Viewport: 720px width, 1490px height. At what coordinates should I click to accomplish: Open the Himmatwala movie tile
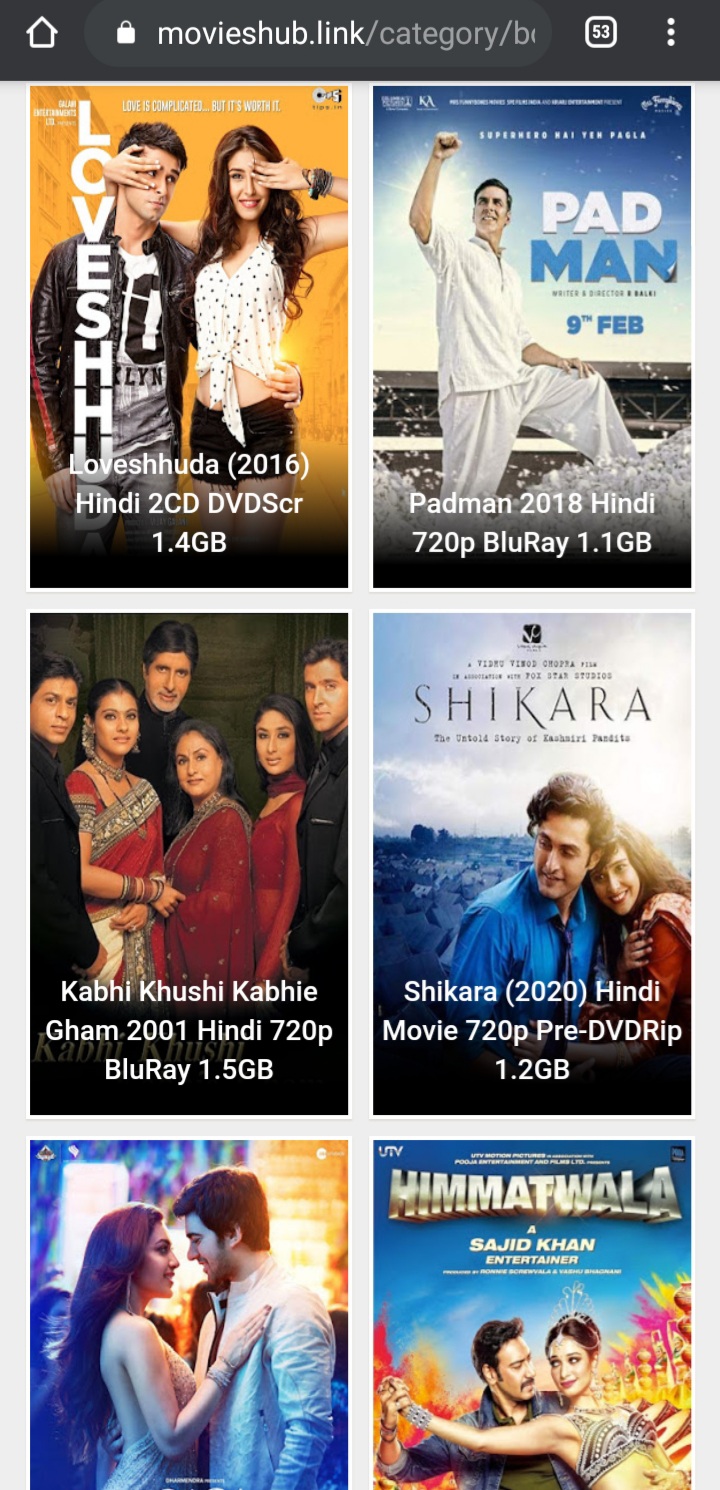(532, 1315)
